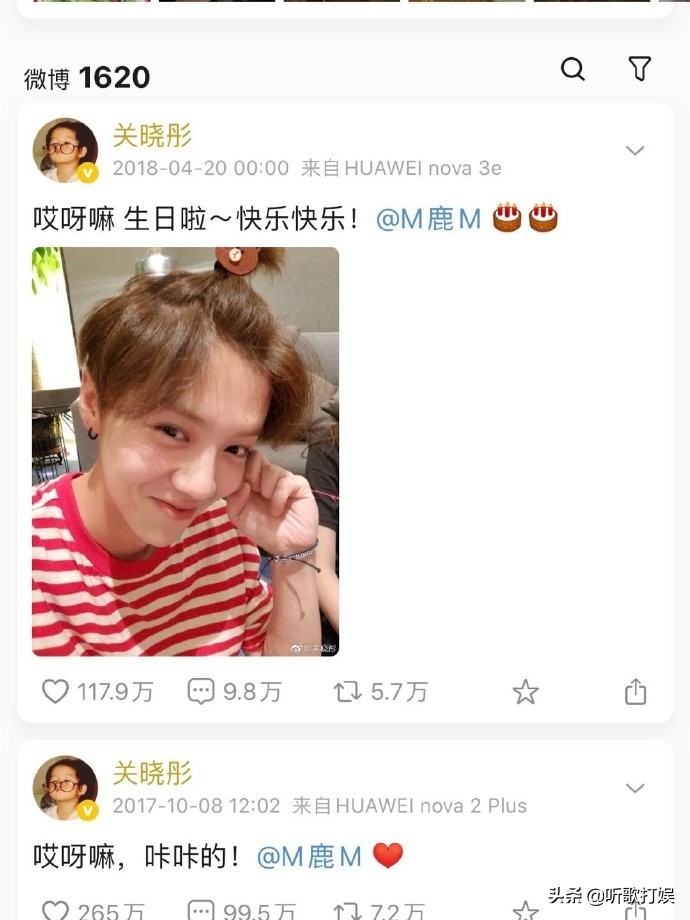This screenshot has height=920, width=690.
Task: Open the @M鹿M mention in the birthday post
Action: (x=429, y=218)
